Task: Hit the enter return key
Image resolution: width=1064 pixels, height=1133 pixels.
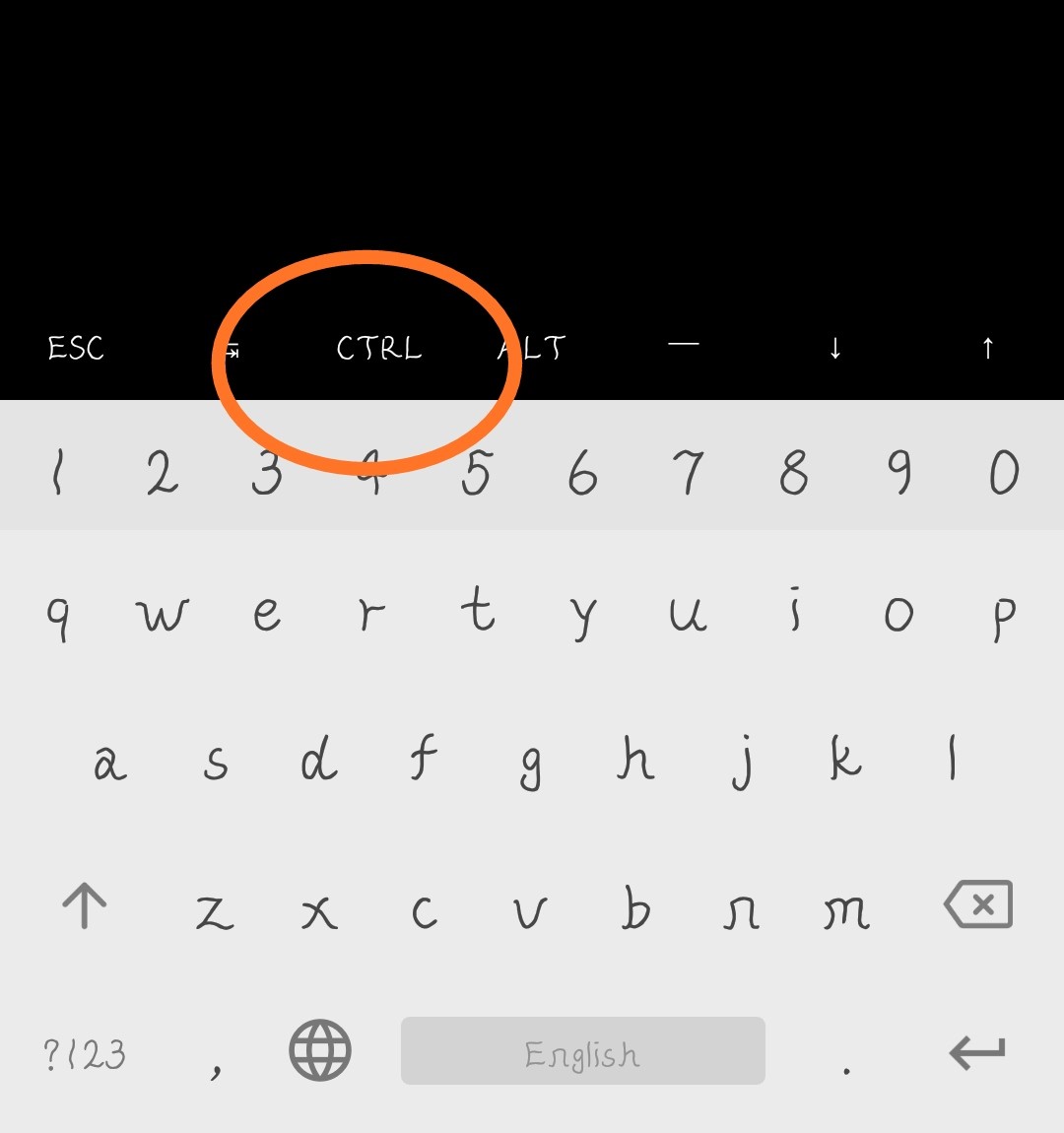Action: pos(977,1052)
